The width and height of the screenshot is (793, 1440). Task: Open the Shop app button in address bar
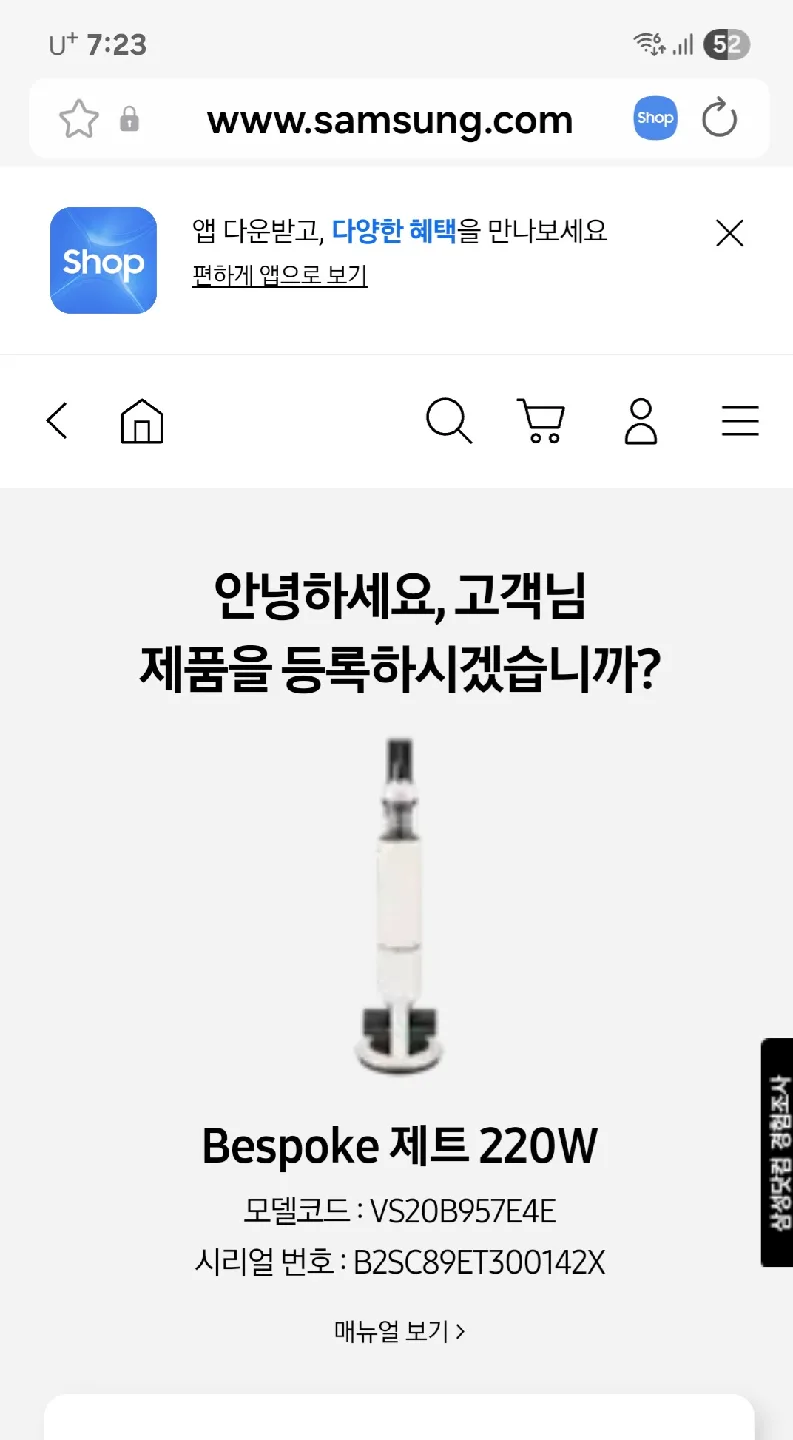pyautogui.click(x=655, y=119)
